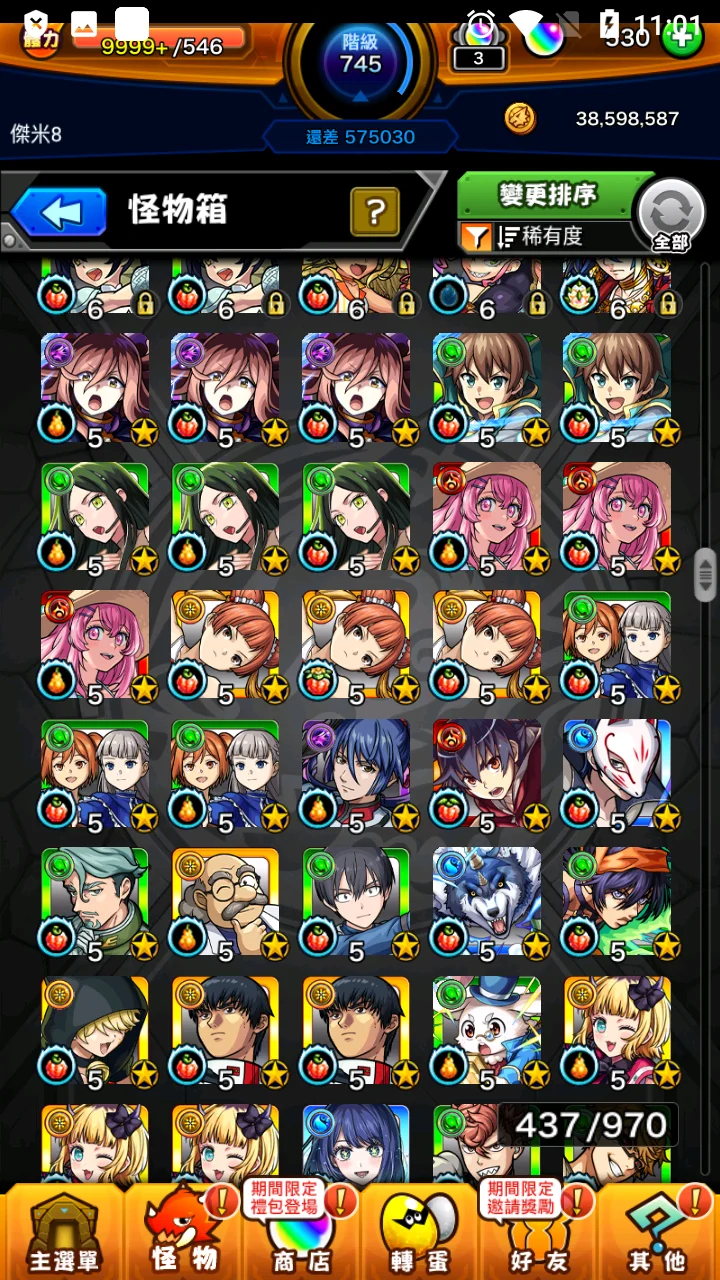This screenshot has height=1280, width=720.
Task: Select the white rabbit with top hat
Action: (x=487, y=1031)
